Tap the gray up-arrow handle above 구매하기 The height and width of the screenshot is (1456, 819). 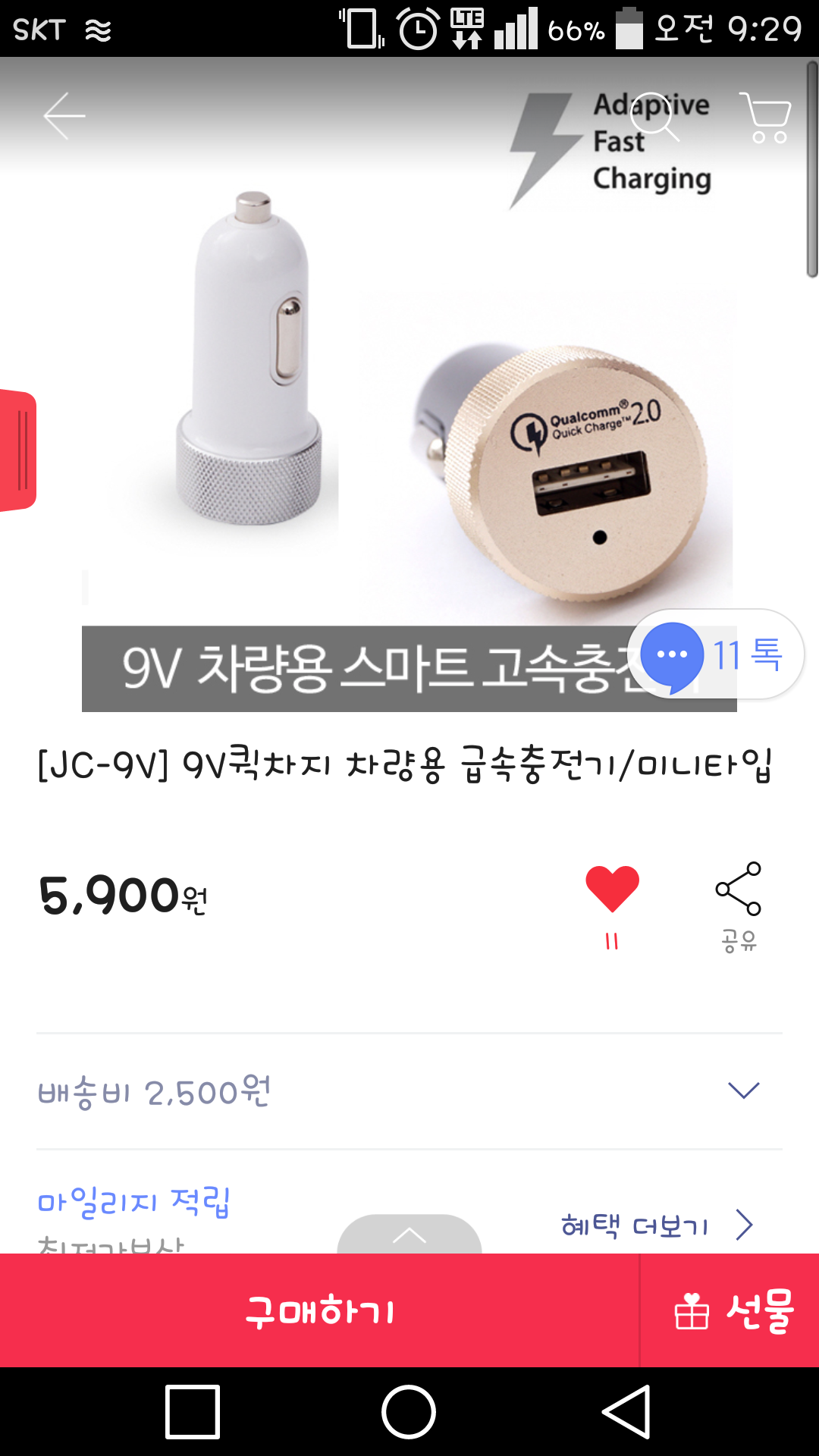pyautogui.click(x=409, y=1235)
